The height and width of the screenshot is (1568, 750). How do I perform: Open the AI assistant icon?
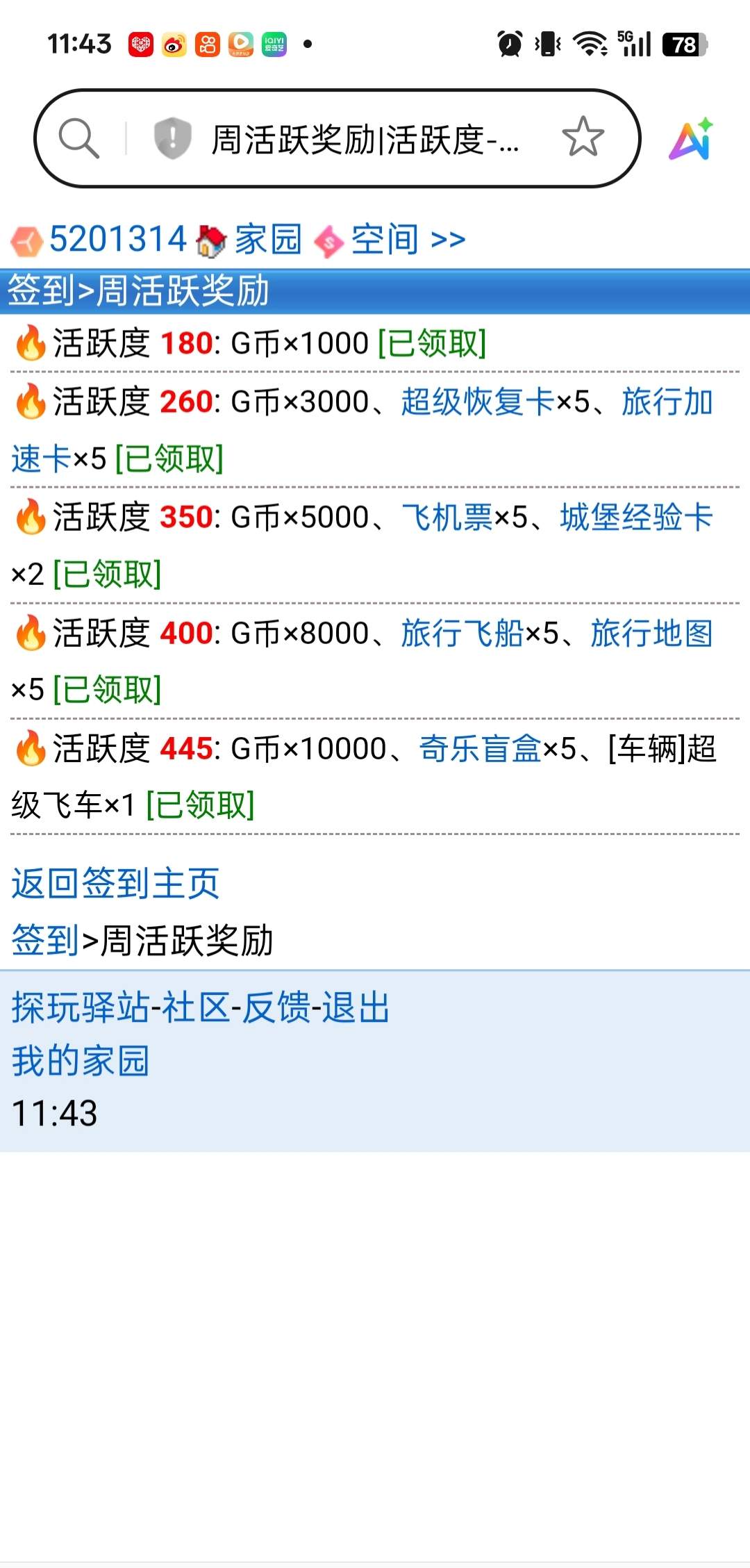click(x=692, y=139)
